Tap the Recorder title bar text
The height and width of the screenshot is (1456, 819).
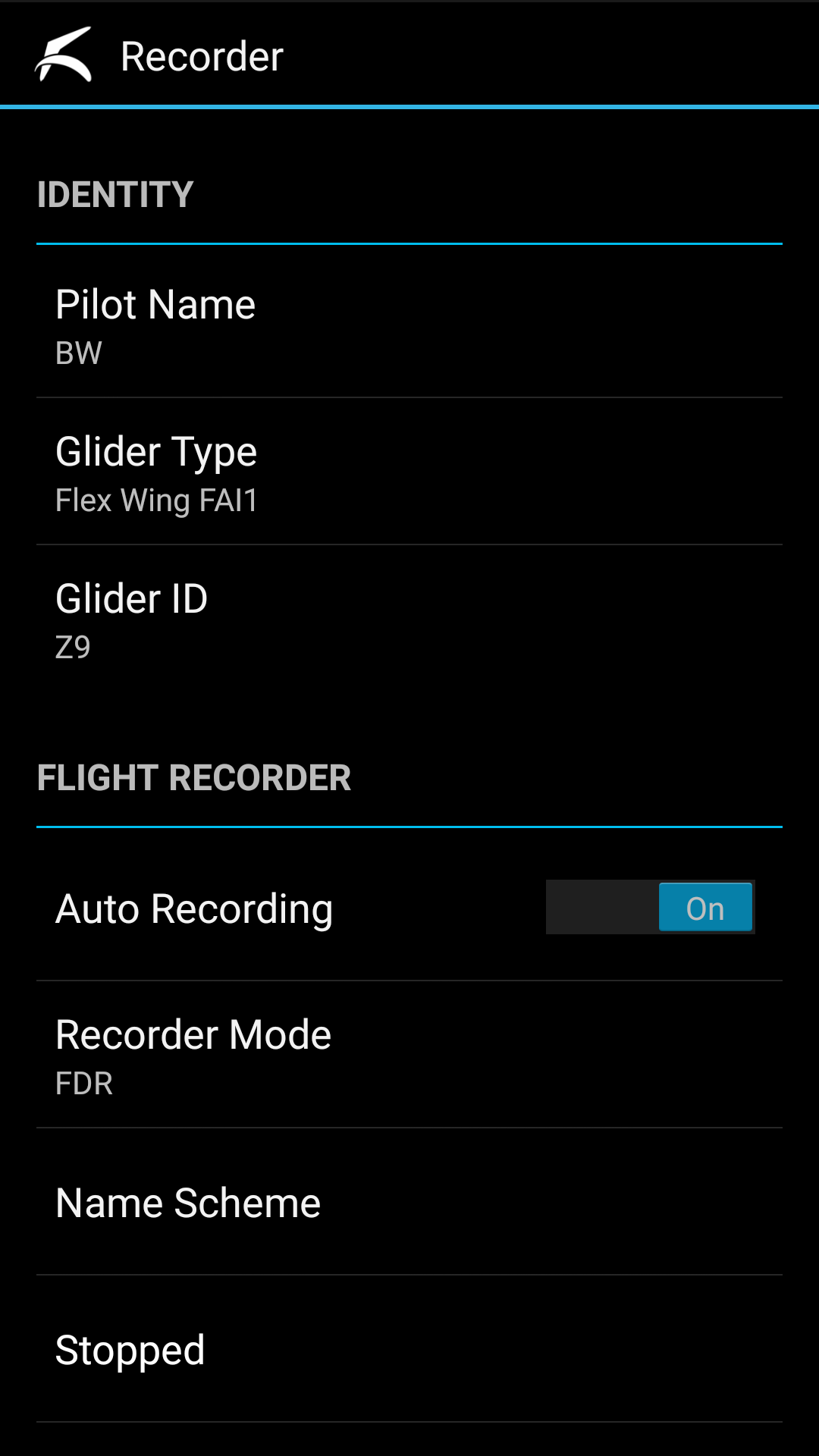202,55
